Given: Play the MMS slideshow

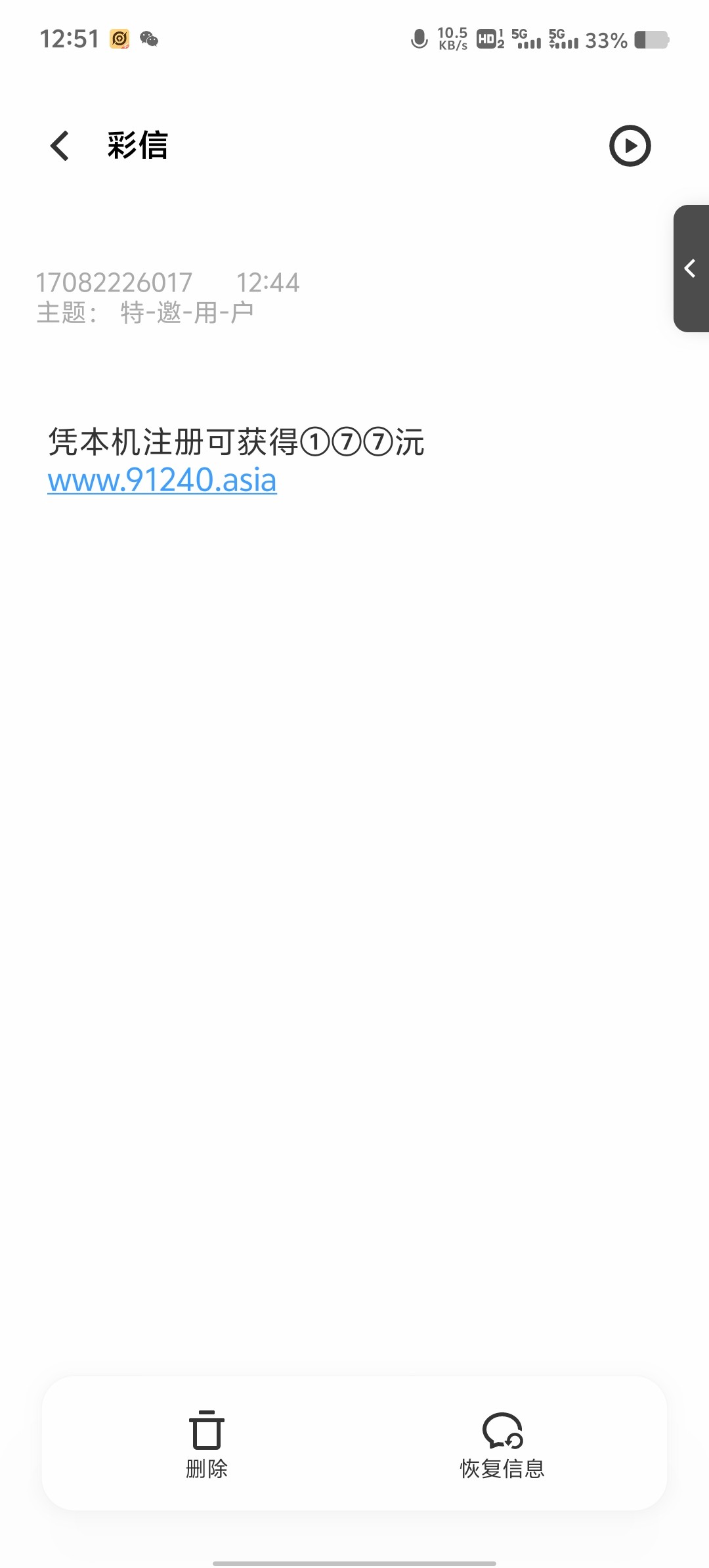Looking at the screenshot, I should click(x=630, y=146).
